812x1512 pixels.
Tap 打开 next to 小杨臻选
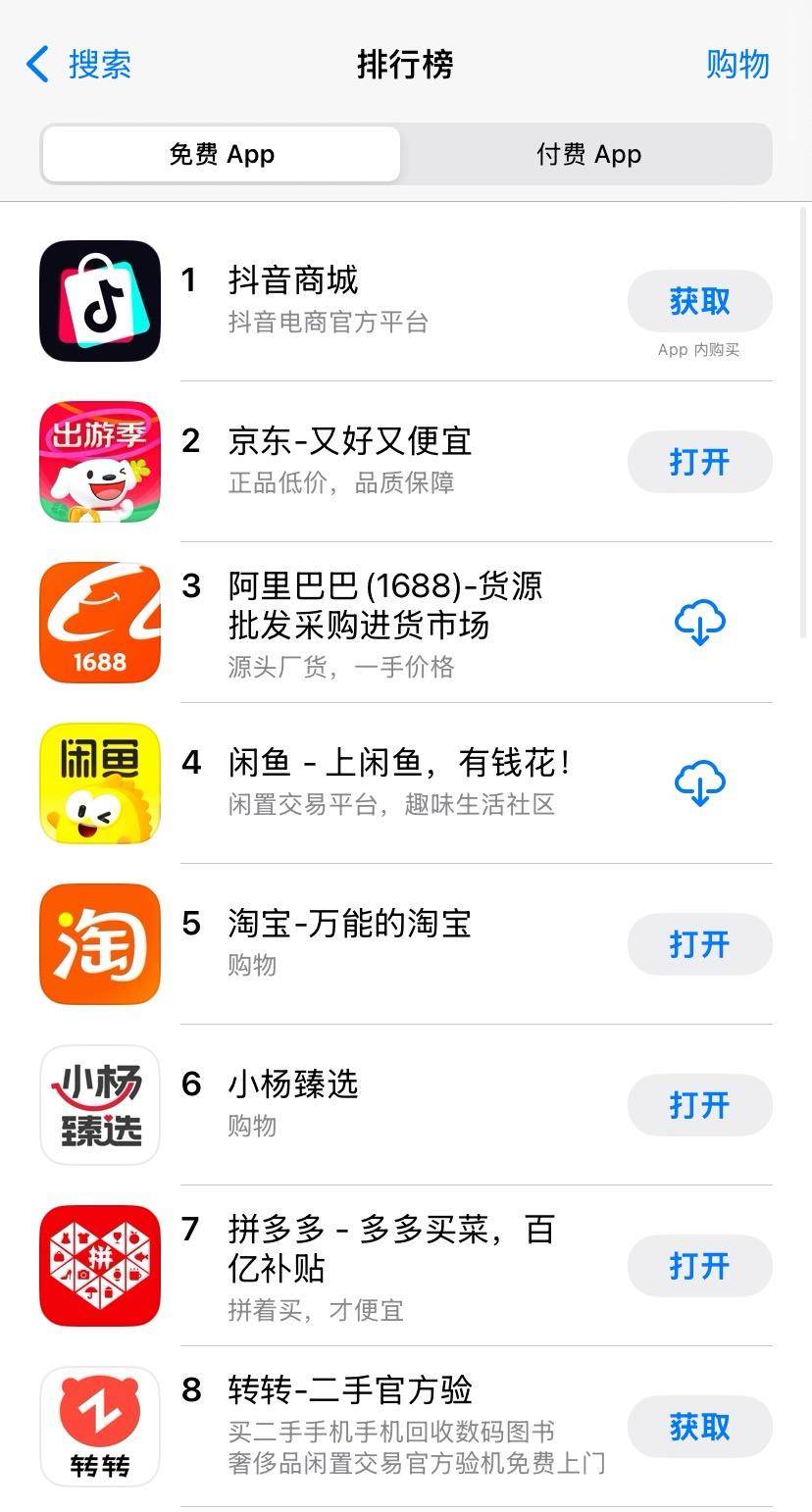click(x=699, y=1105)
